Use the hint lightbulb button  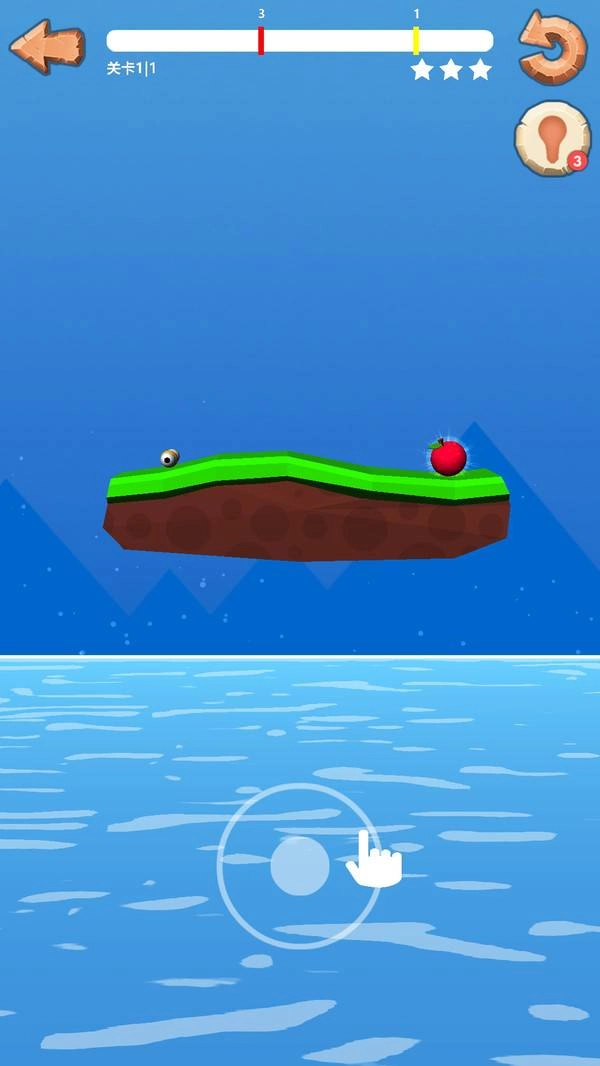tap(551, 138)
